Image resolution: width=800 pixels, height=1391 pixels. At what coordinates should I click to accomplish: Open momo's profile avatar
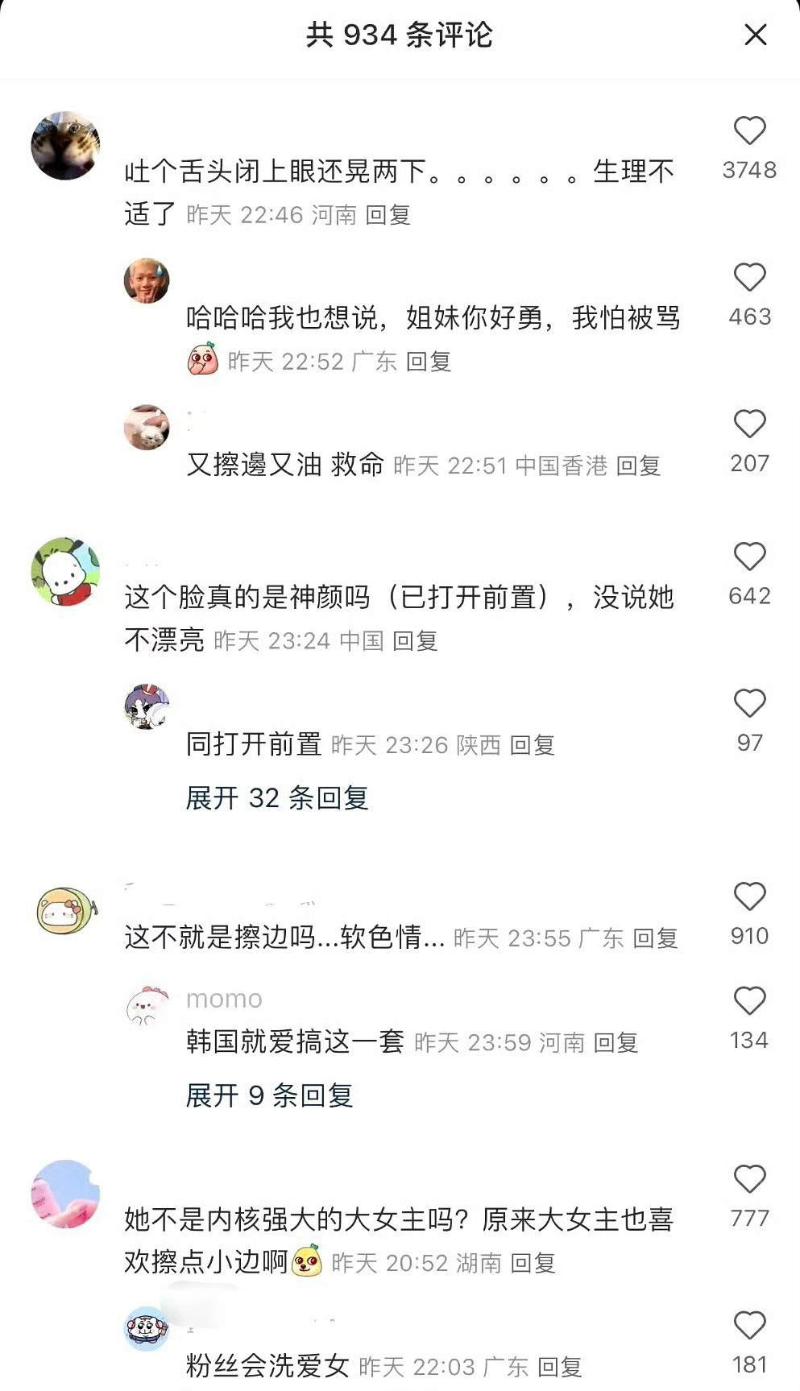point(147,1005)
